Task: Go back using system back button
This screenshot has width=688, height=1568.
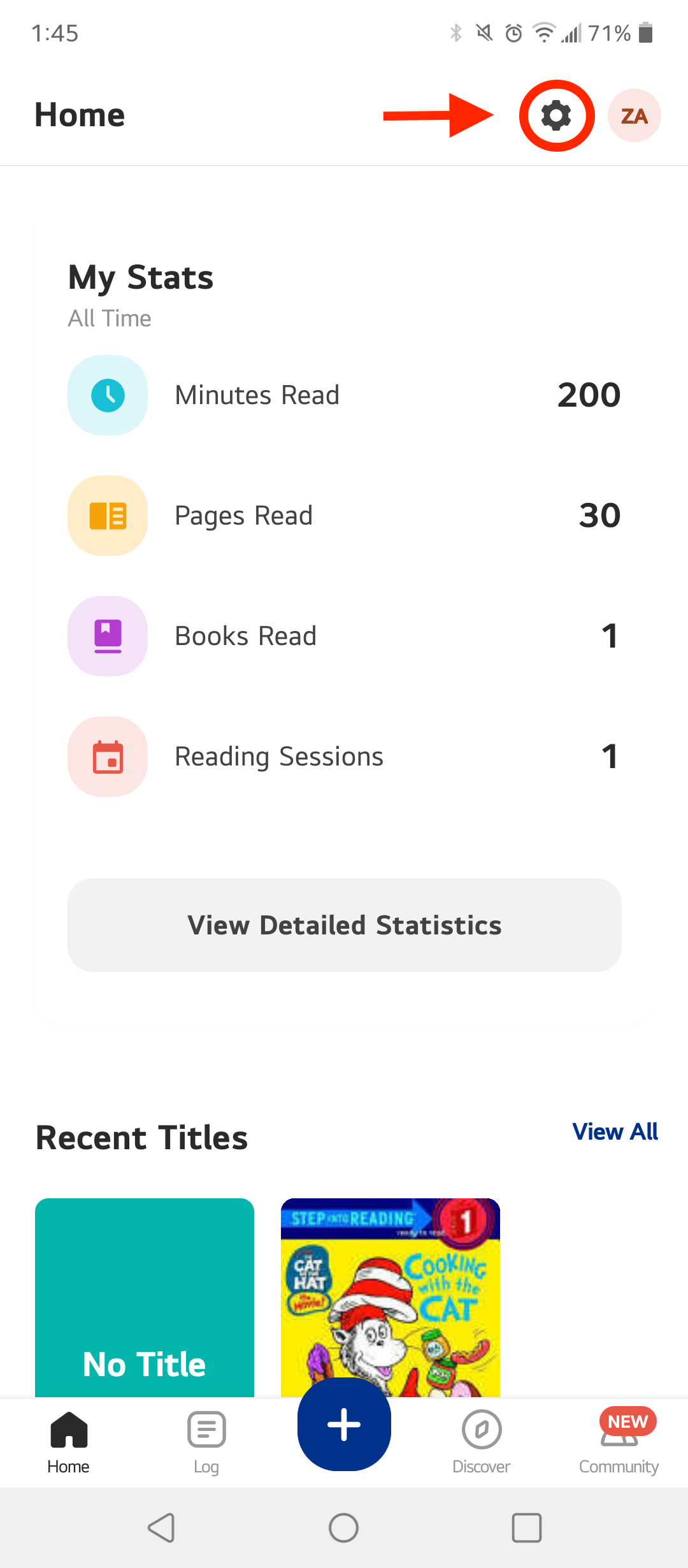Action: [x=161, y=1528]
